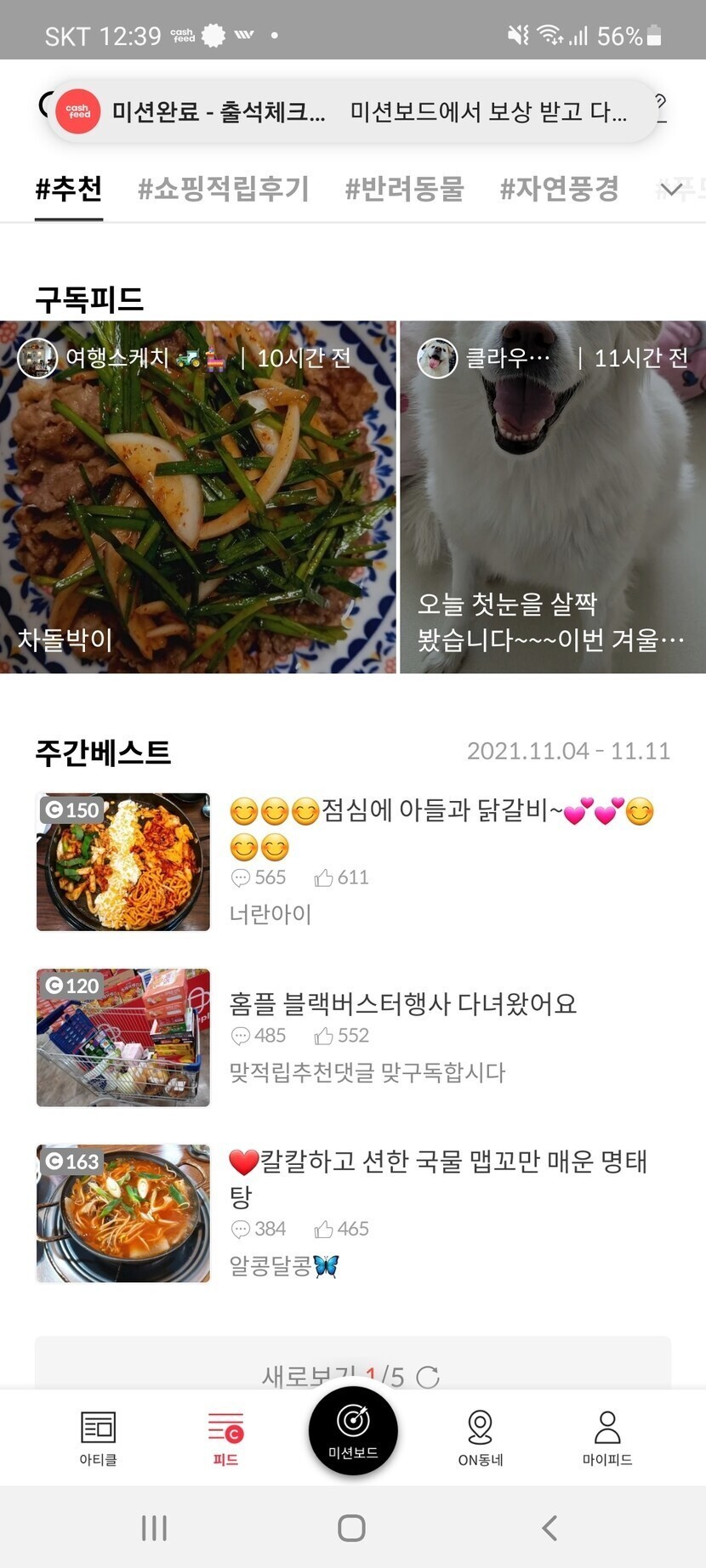This screenshot has width=706, height=1568.
Task: Go to the 아티클 tab
Action: (x=98, y=1437)
